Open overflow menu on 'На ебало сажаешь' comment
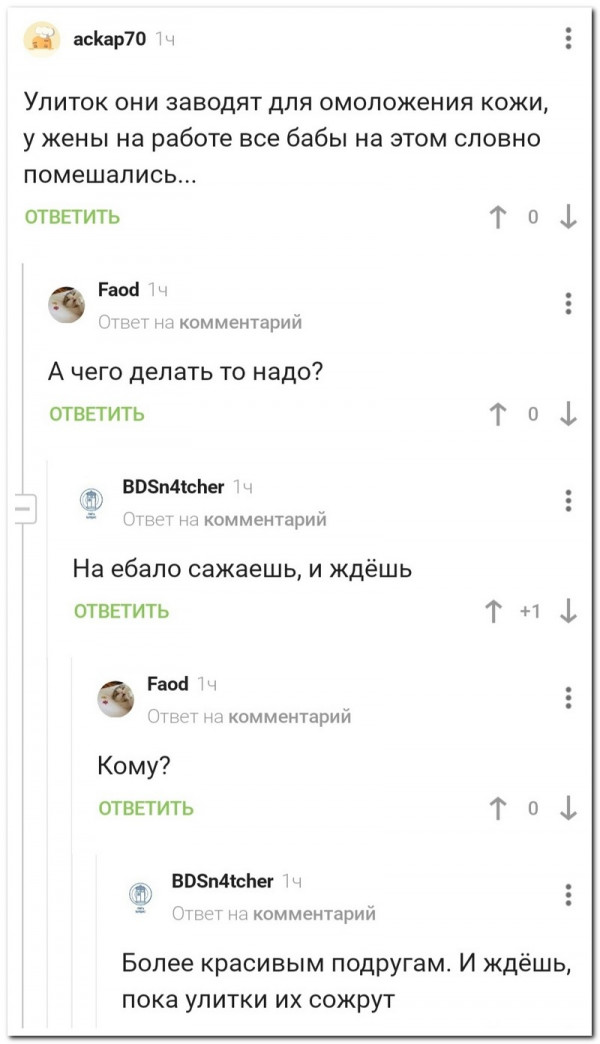Image resolution: width=600 pixels, height=1044 pixels. (x=568, y=501)
